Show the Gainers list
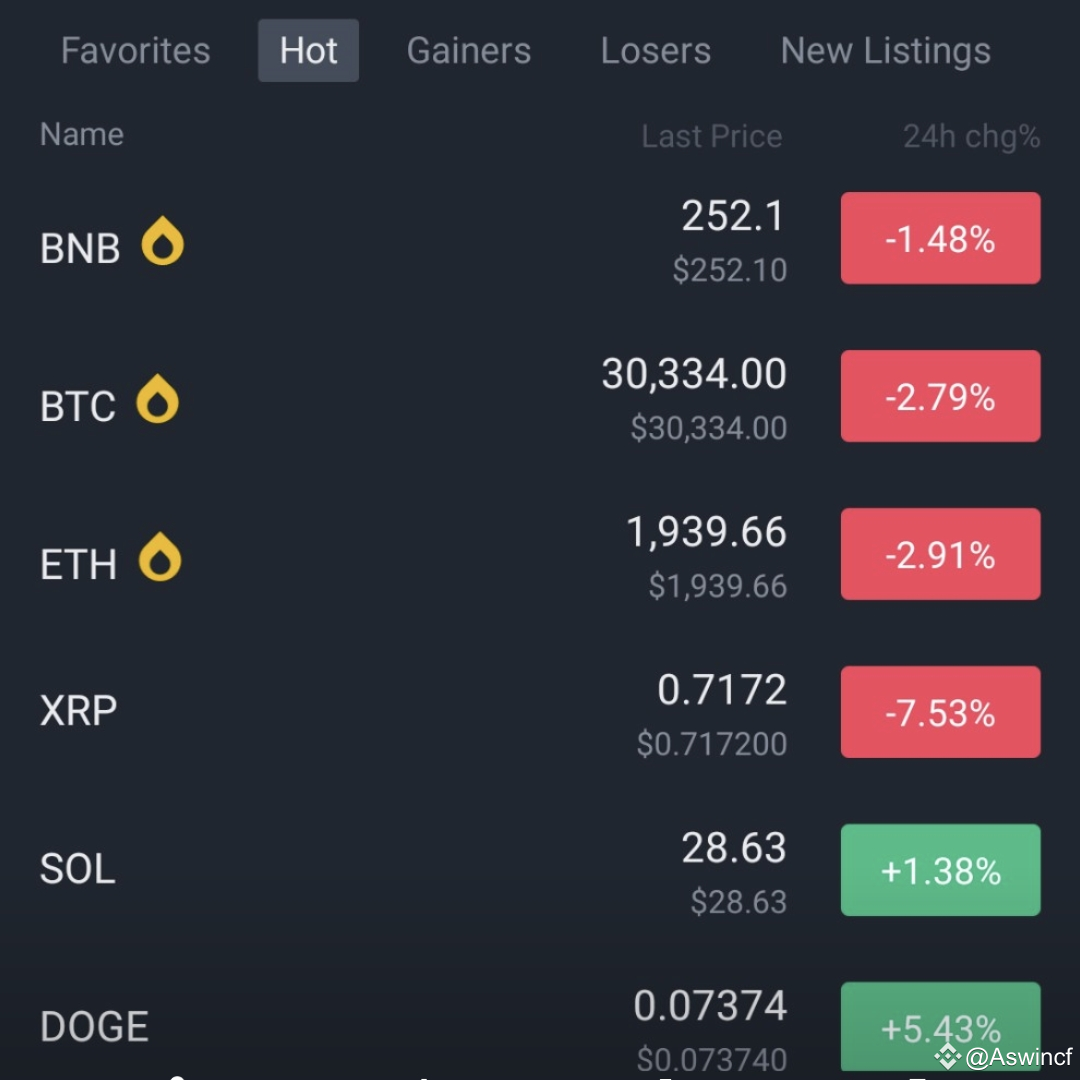The height and width of the screenshot is (1080, 1080). (469, 51)
